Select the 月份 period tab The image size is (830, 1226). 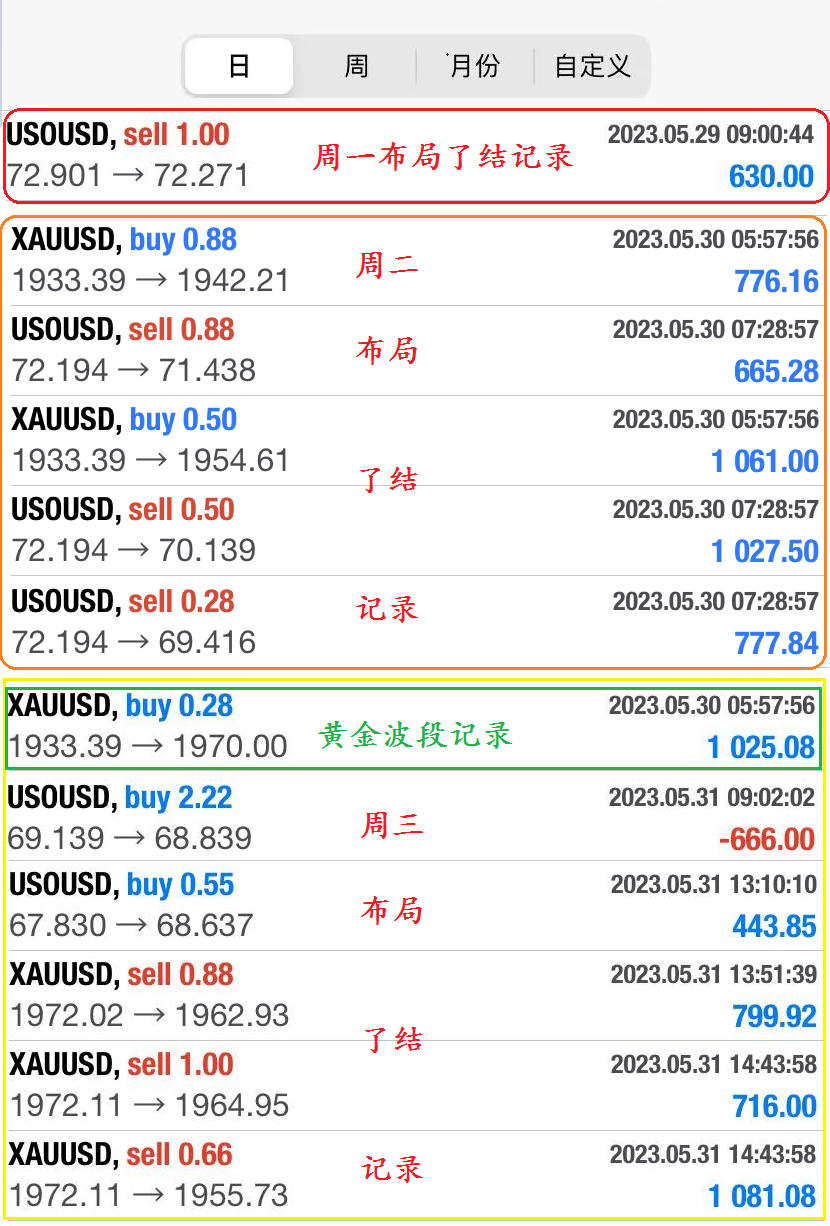pos(474,67)
